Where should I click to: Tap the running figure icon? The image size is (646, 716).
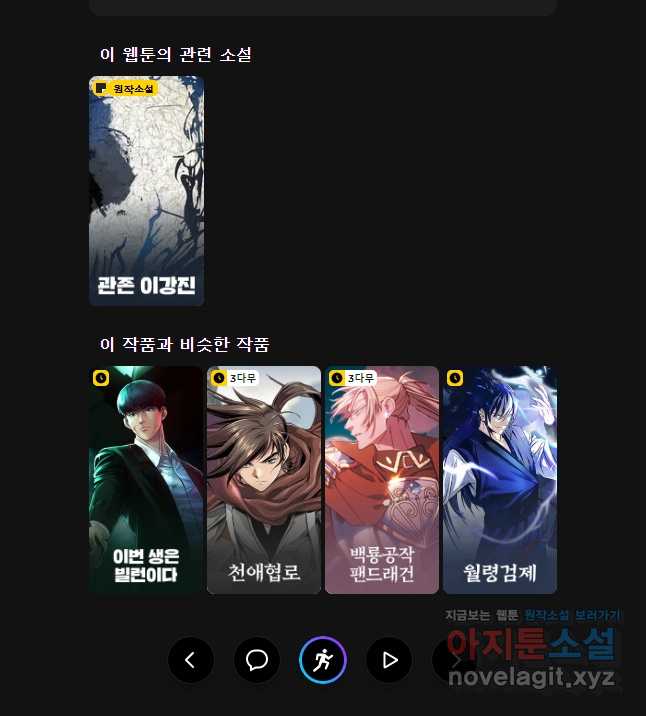(323, 660)
